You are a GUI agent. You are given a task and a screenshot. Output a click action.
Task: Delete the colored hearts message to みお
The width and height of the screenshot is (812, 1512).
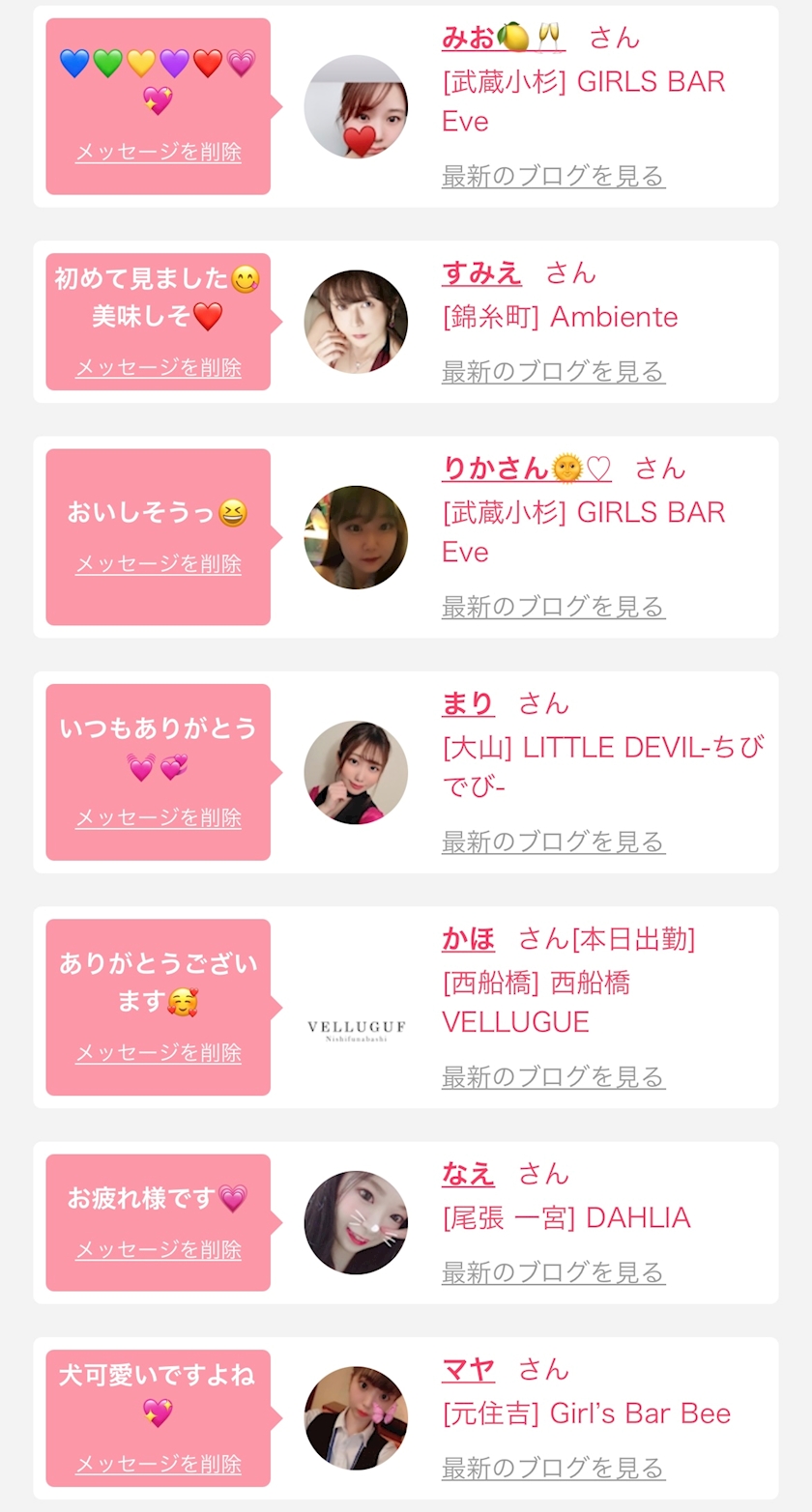159,153
